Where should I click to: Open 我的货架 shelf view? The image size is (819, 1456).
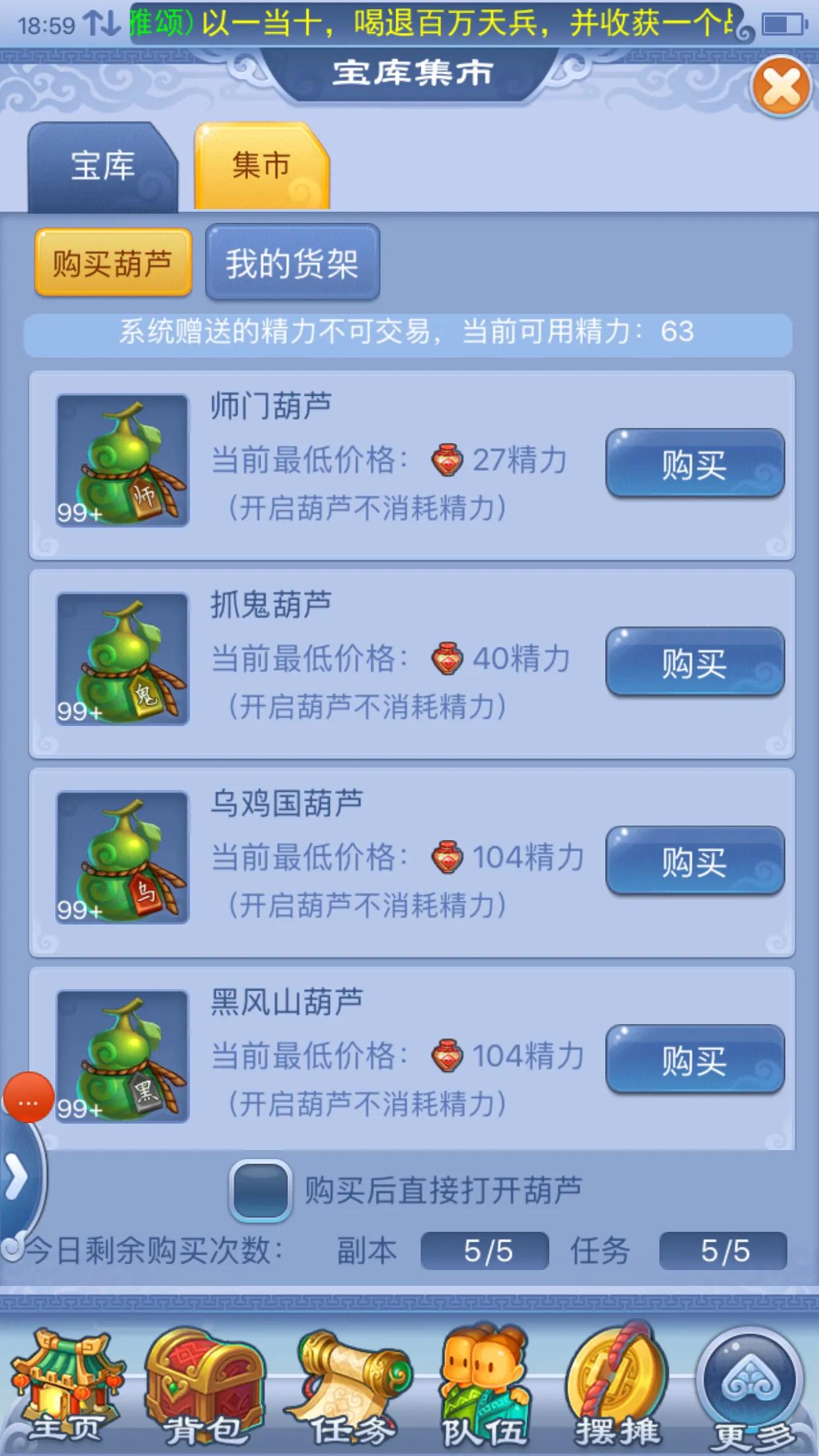pyautogui.click(x=293, y=262)
